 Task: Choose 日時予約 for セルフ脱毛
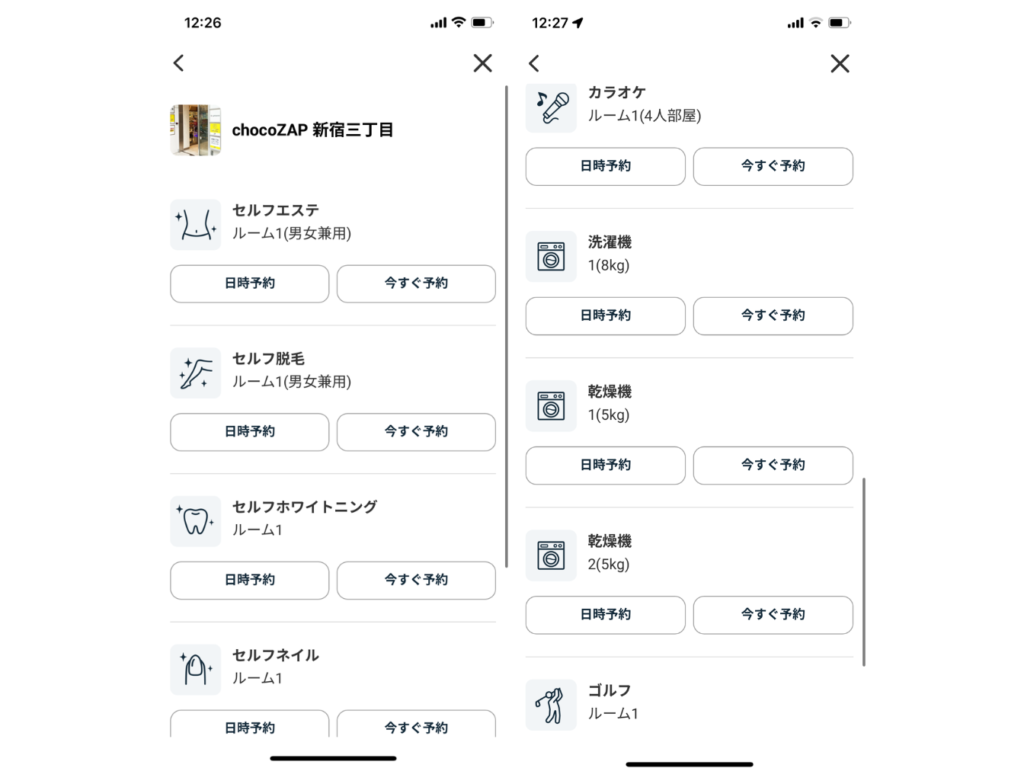coord(249,432)
